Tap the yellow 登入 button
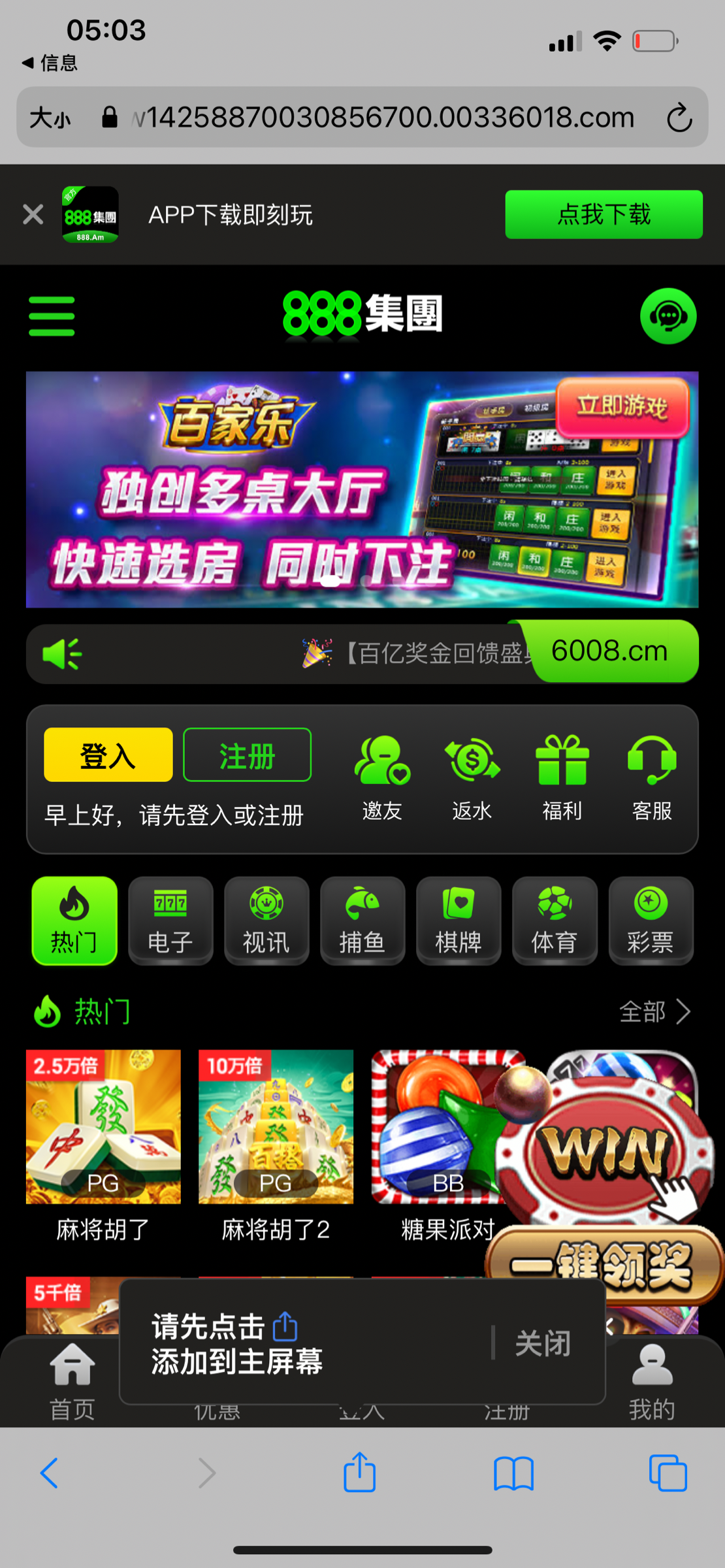This screenshot has width=725, height=1568. tap(108, 755)
